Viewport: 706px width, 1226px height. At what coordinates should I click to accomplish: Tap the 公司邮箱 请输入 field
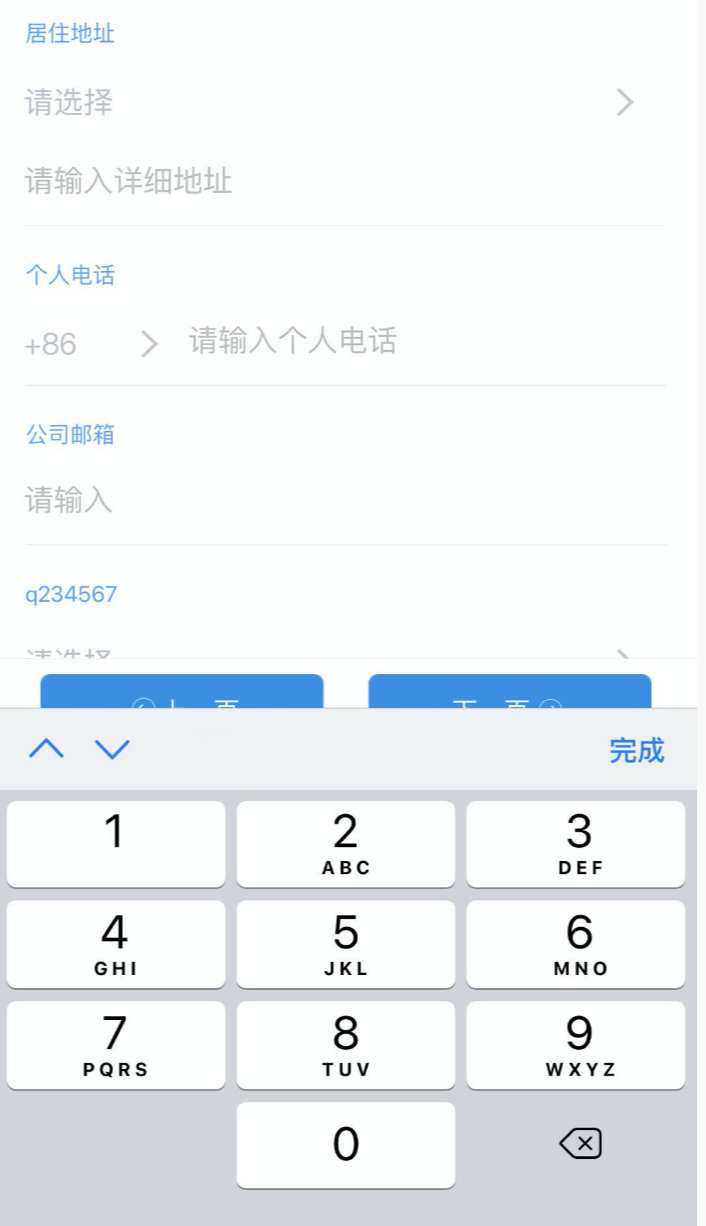330,499
